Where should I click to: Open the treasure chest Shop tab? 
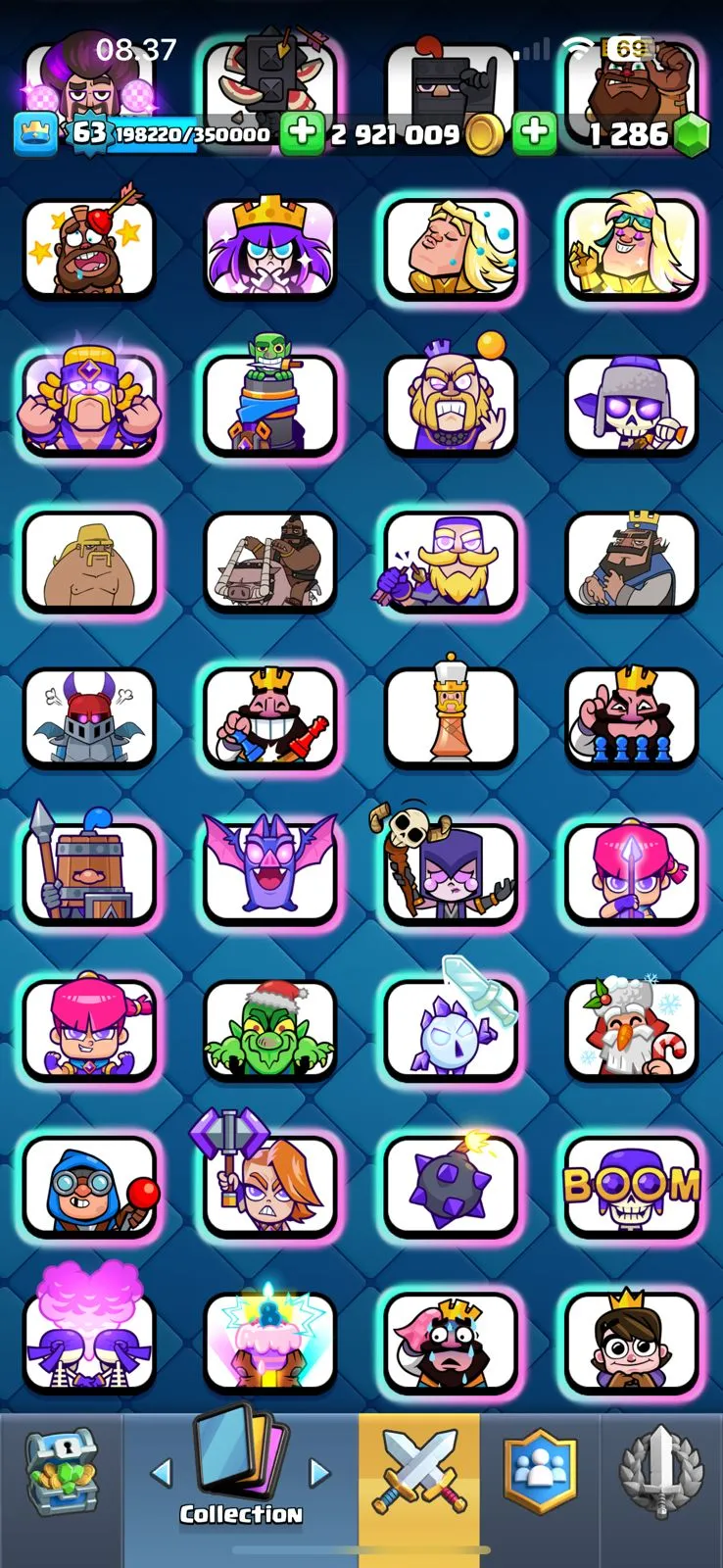pos(61,1477)
